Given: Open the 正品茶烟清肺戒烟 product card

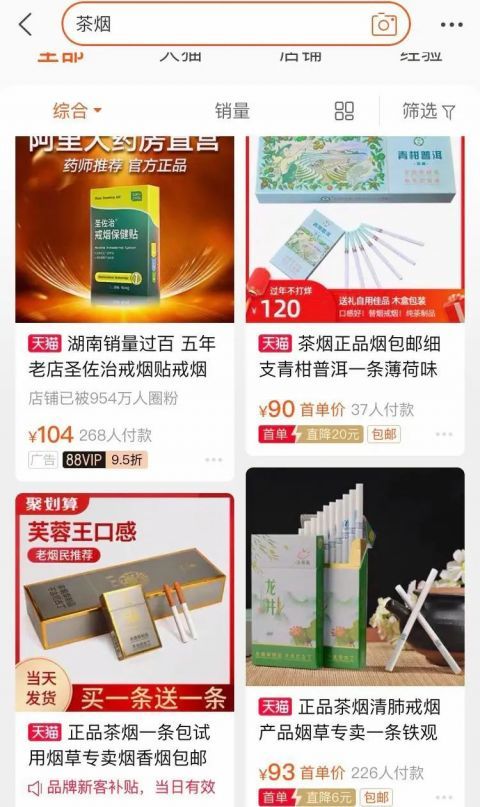Looking at the screenshot, I should tap(355, 637).
